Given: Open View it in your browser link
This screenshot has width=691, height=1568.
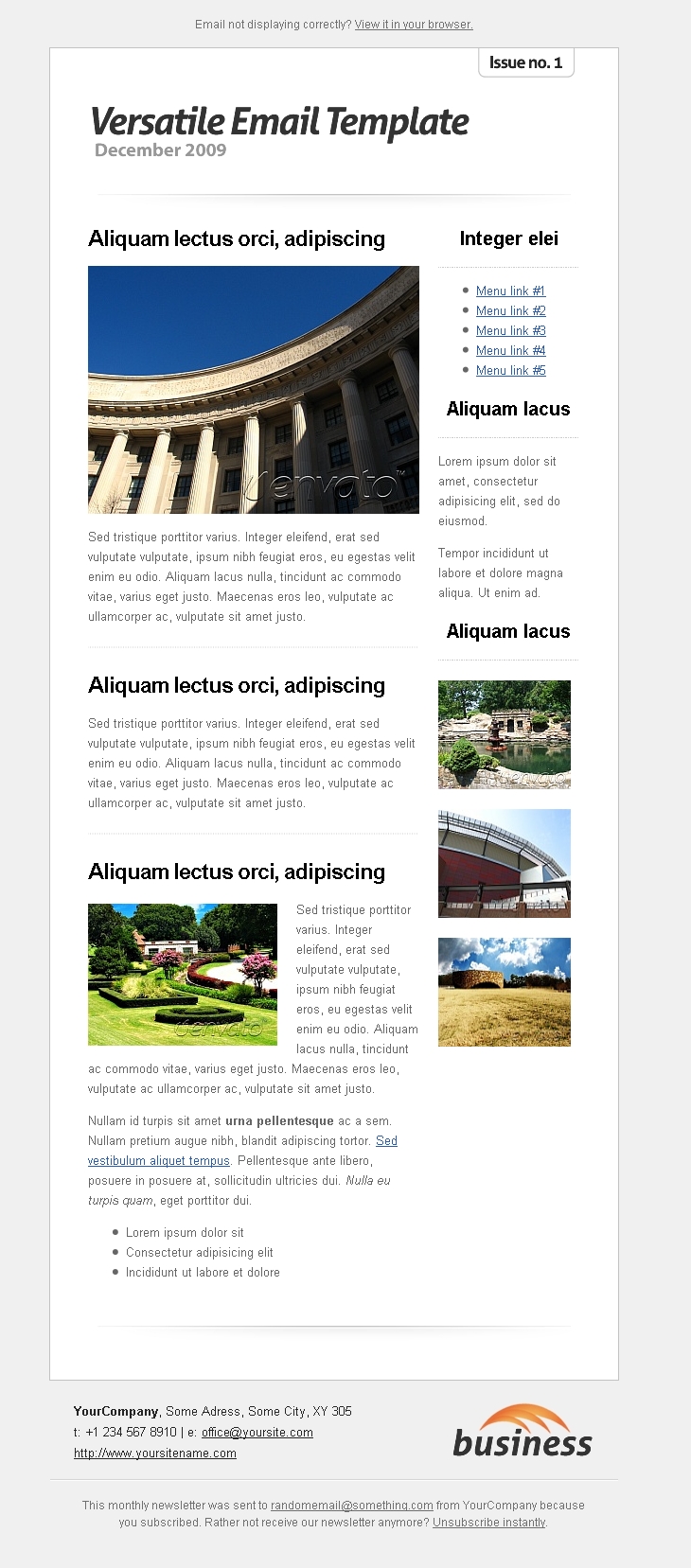Looking at the screenshot, I should coord(414,25).
